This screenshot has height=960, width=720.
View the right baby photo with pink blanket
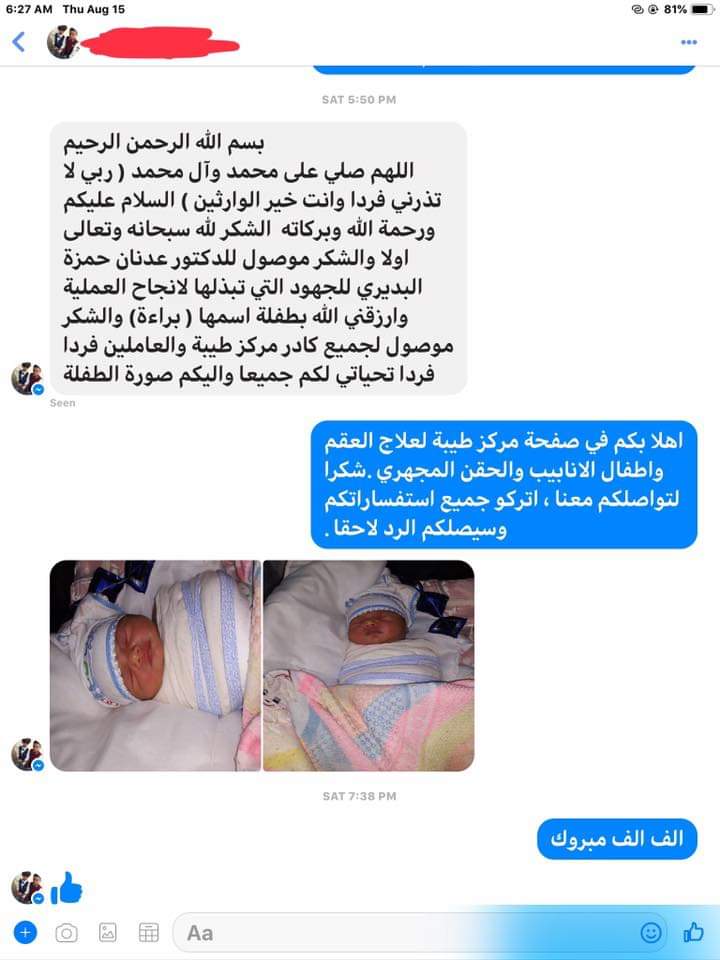[368, 666]
